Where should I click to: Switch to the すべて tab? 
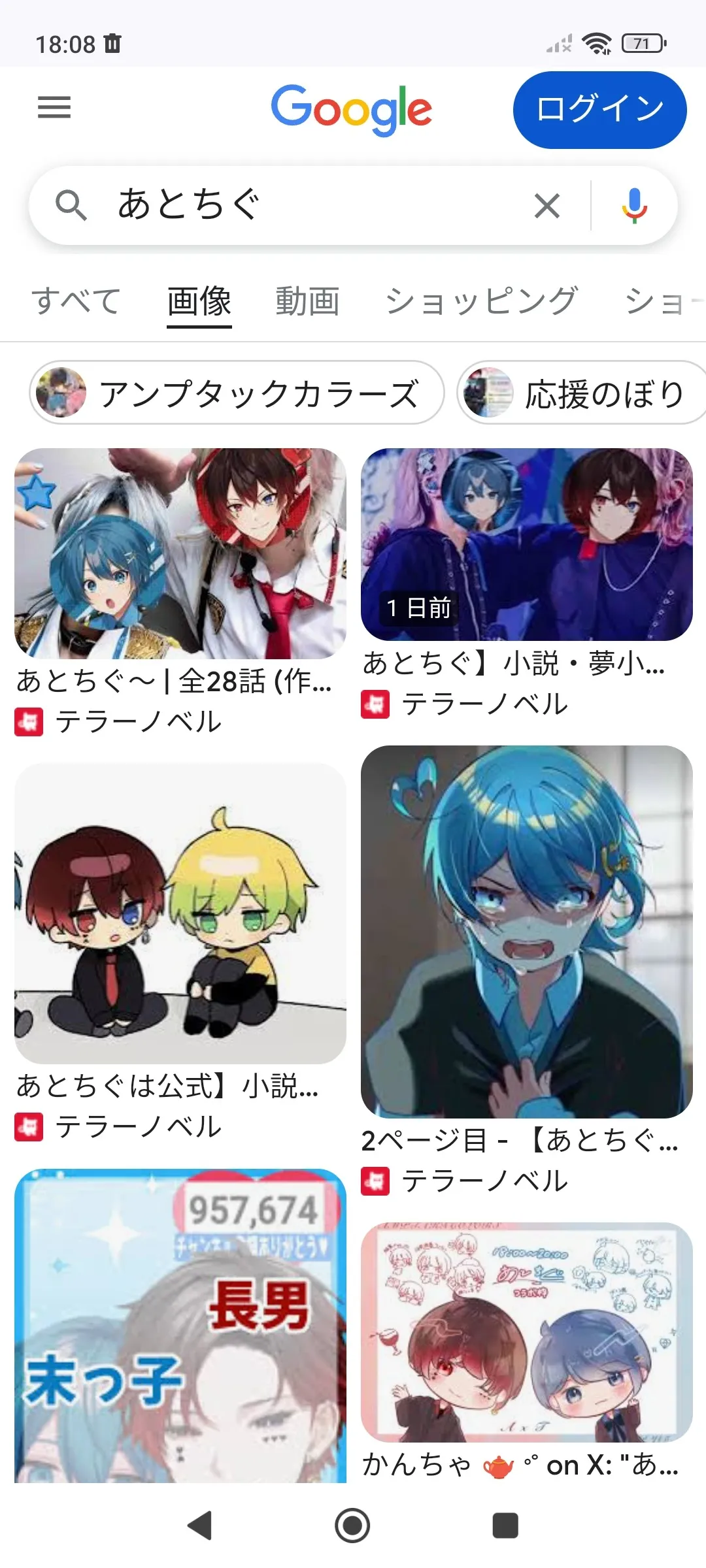pyautogui.click(x=76, y=301)
